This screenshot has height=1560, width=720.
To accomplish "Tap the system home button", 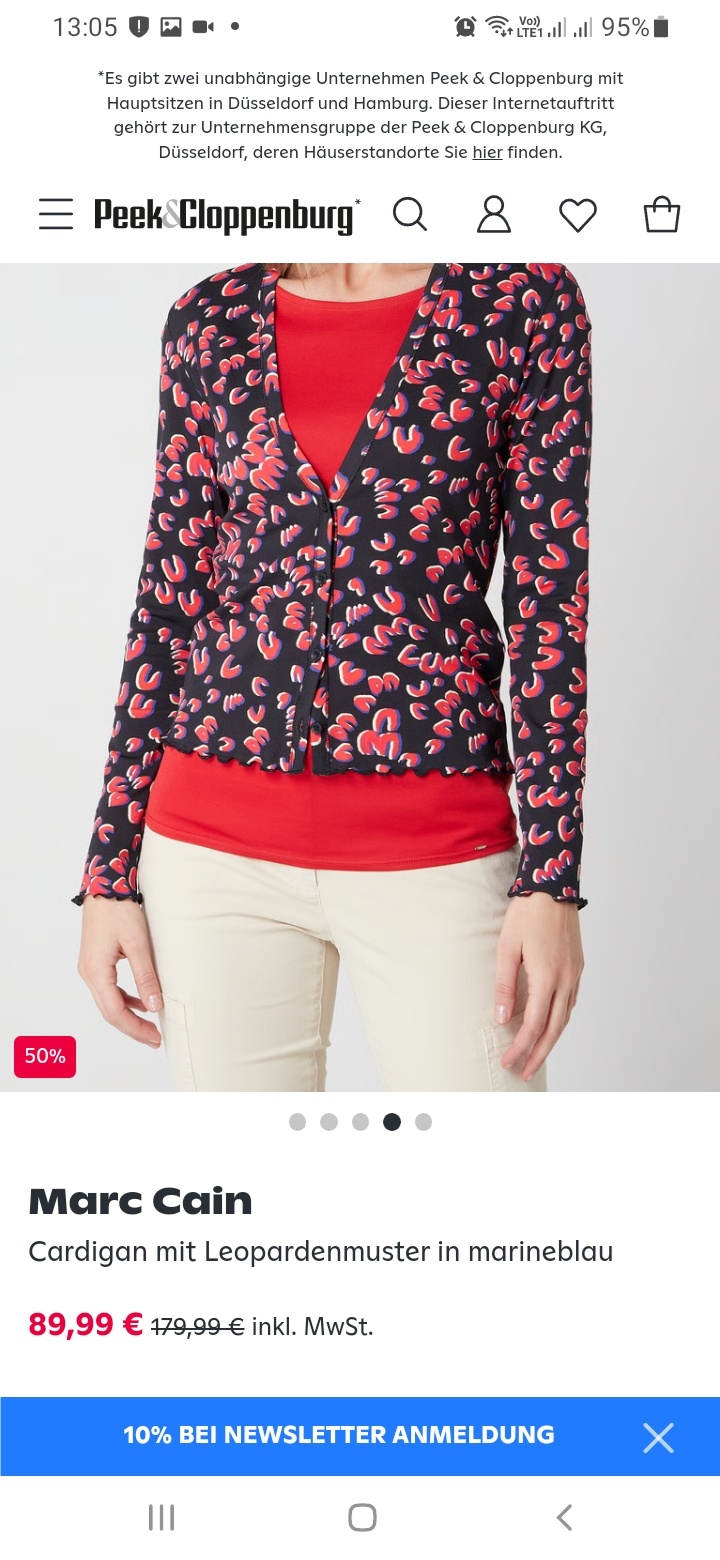I will tap(362, 1517).
